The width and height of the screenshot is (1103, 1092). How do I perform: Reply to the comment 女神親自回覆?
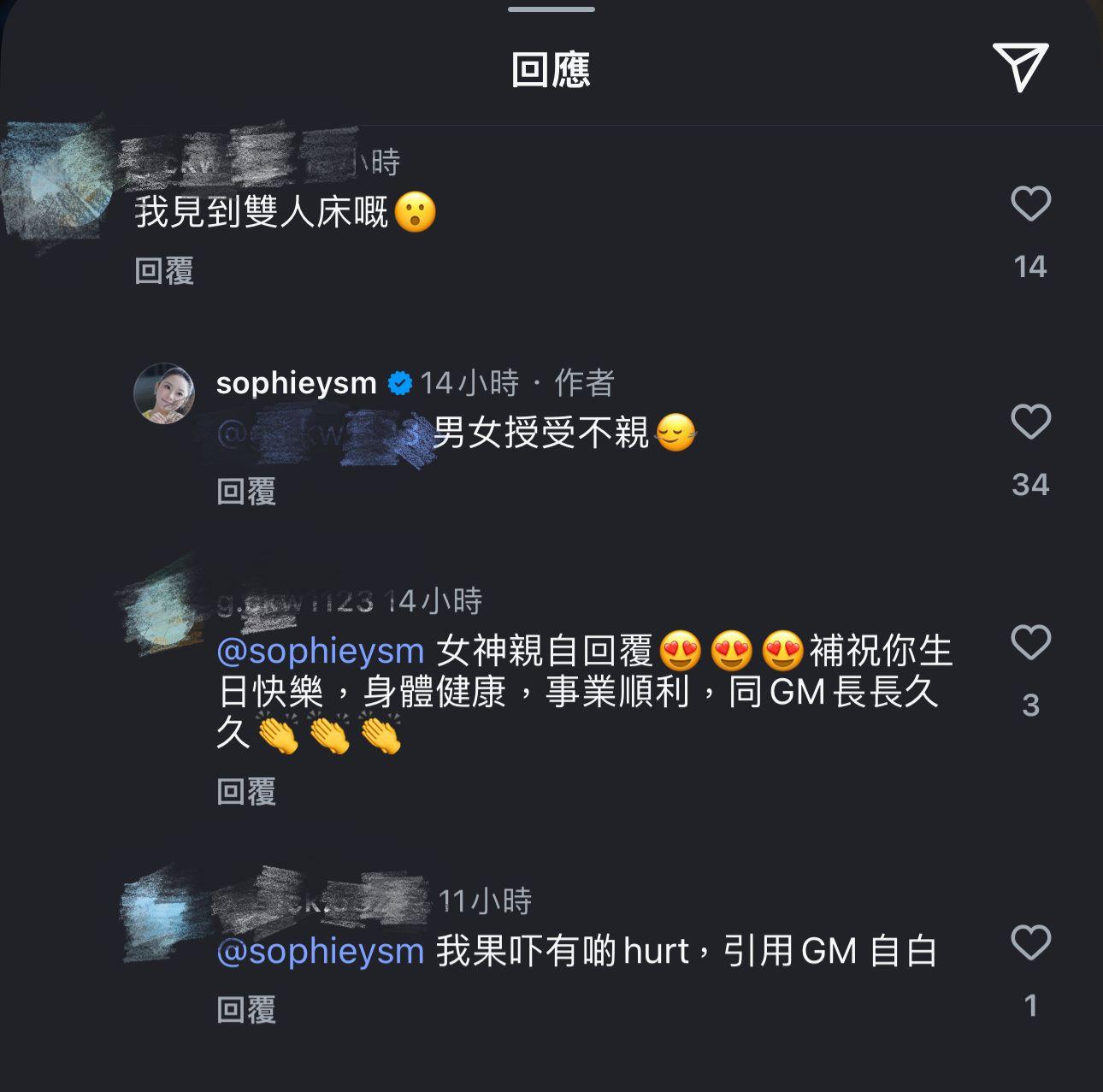[246, 792]
